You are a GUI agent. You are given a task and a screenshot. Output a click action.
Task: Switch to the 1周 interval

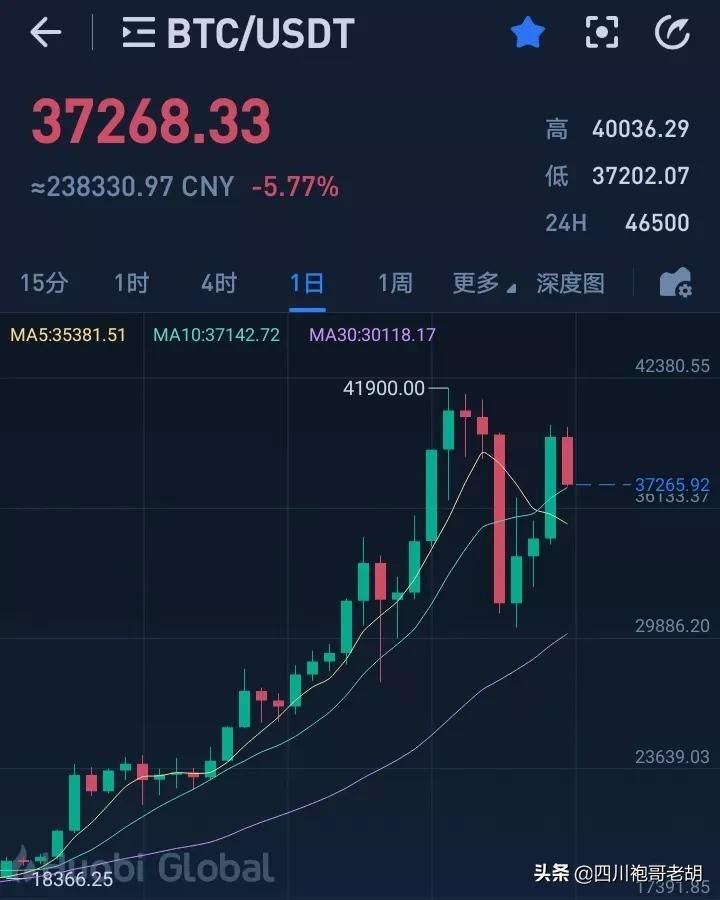(395, 283)
